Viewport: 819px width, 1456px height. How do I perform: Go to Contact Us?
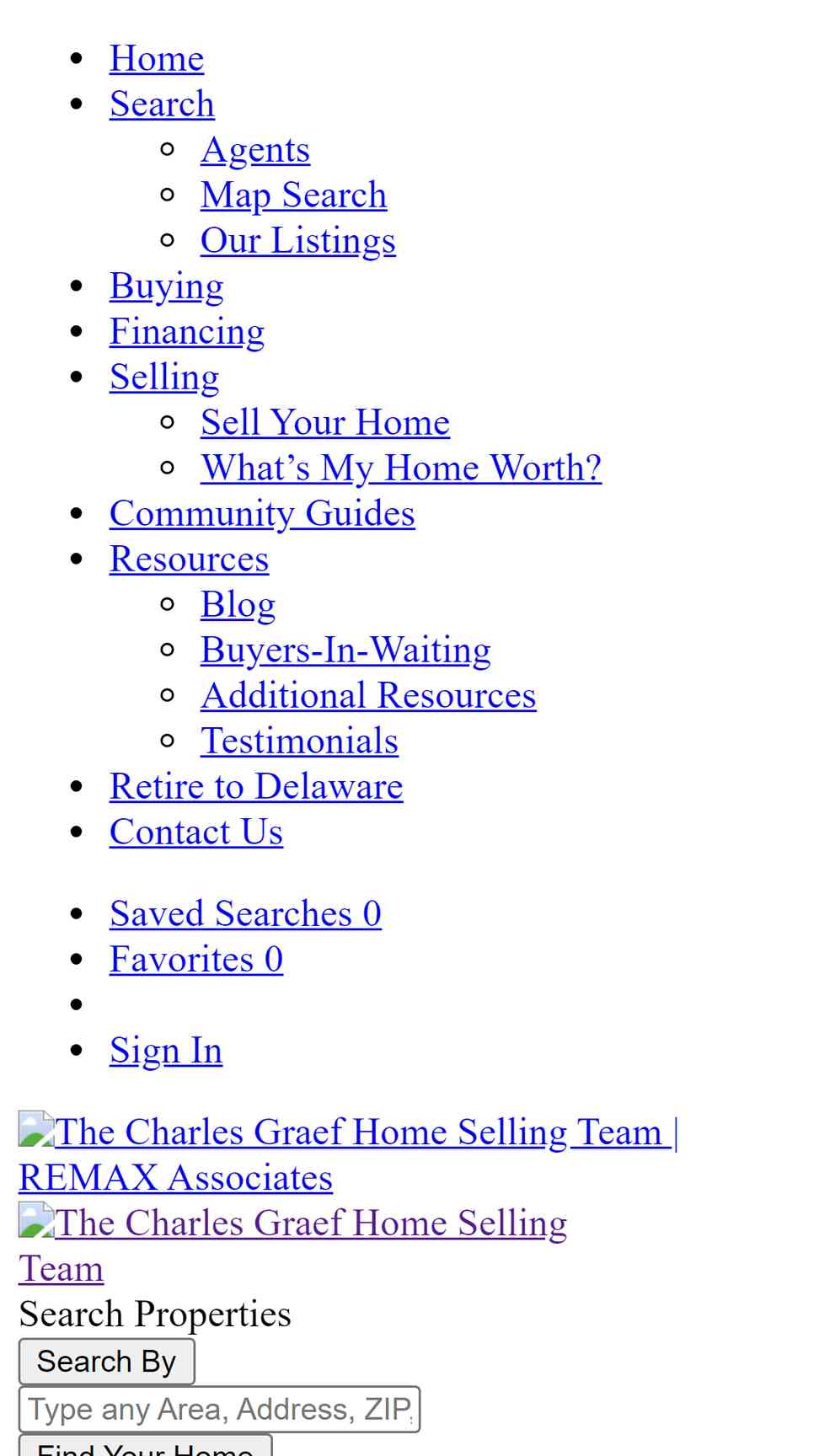coord(196,832)
